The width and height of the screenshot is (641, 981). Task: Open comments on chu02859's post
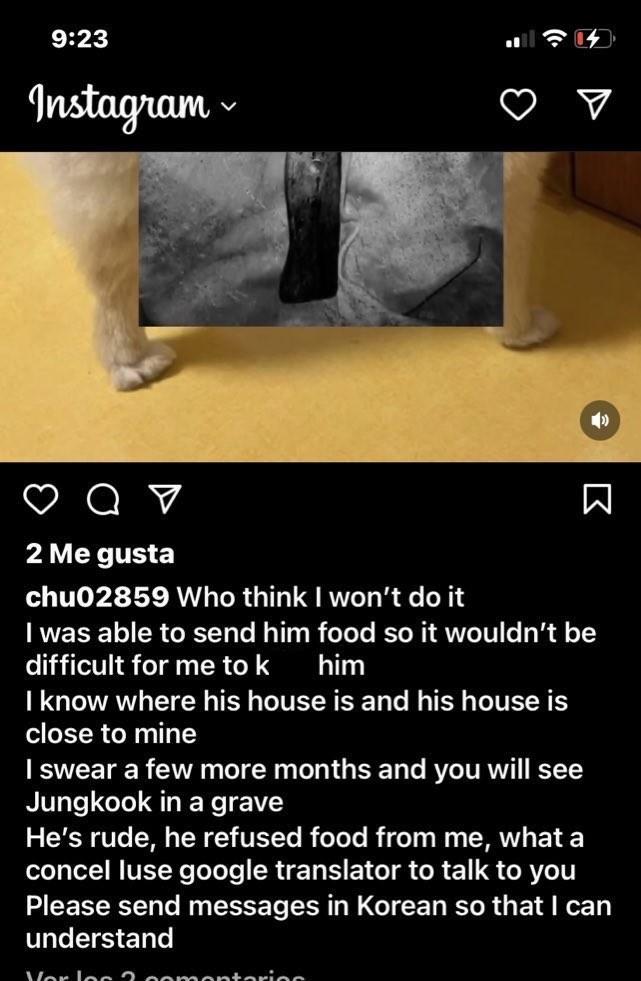click(x=102, y=499)
